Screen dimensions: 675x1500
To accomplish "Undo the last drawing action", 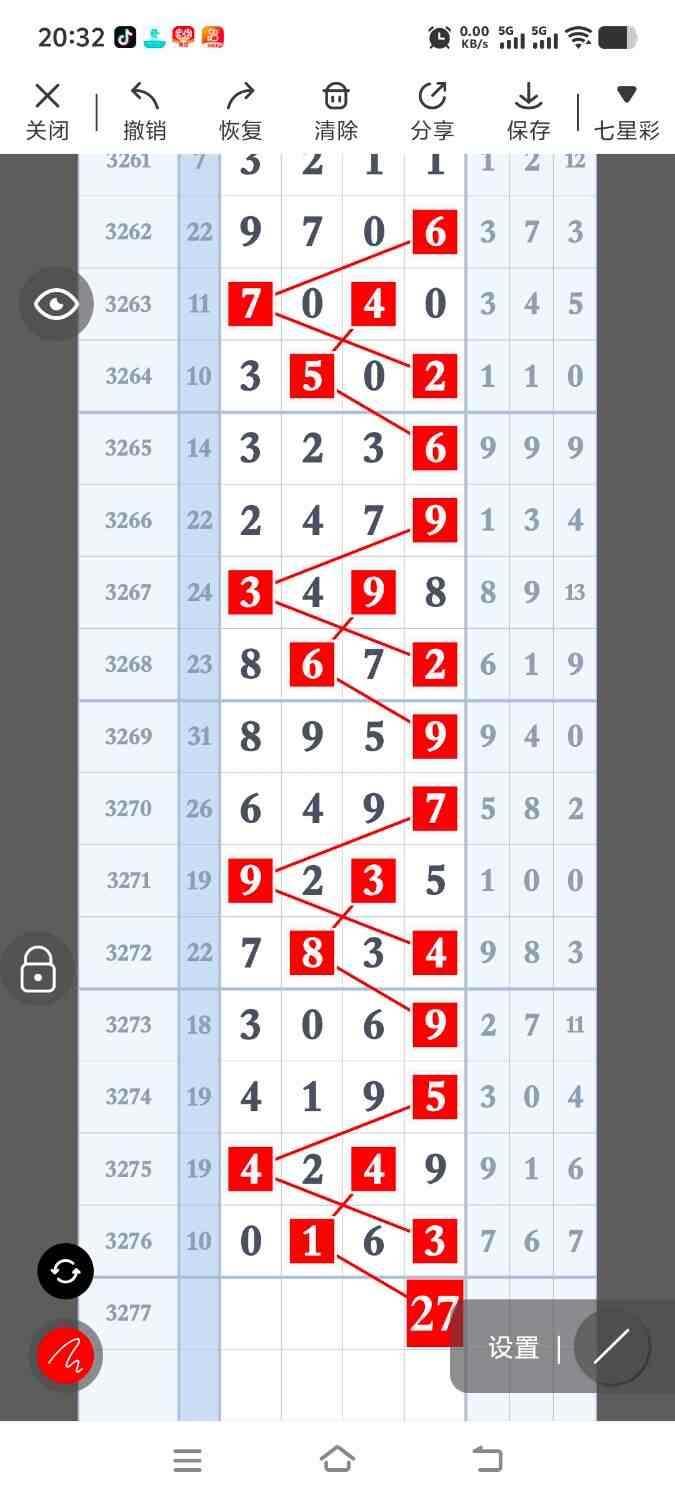I will 144,111.
